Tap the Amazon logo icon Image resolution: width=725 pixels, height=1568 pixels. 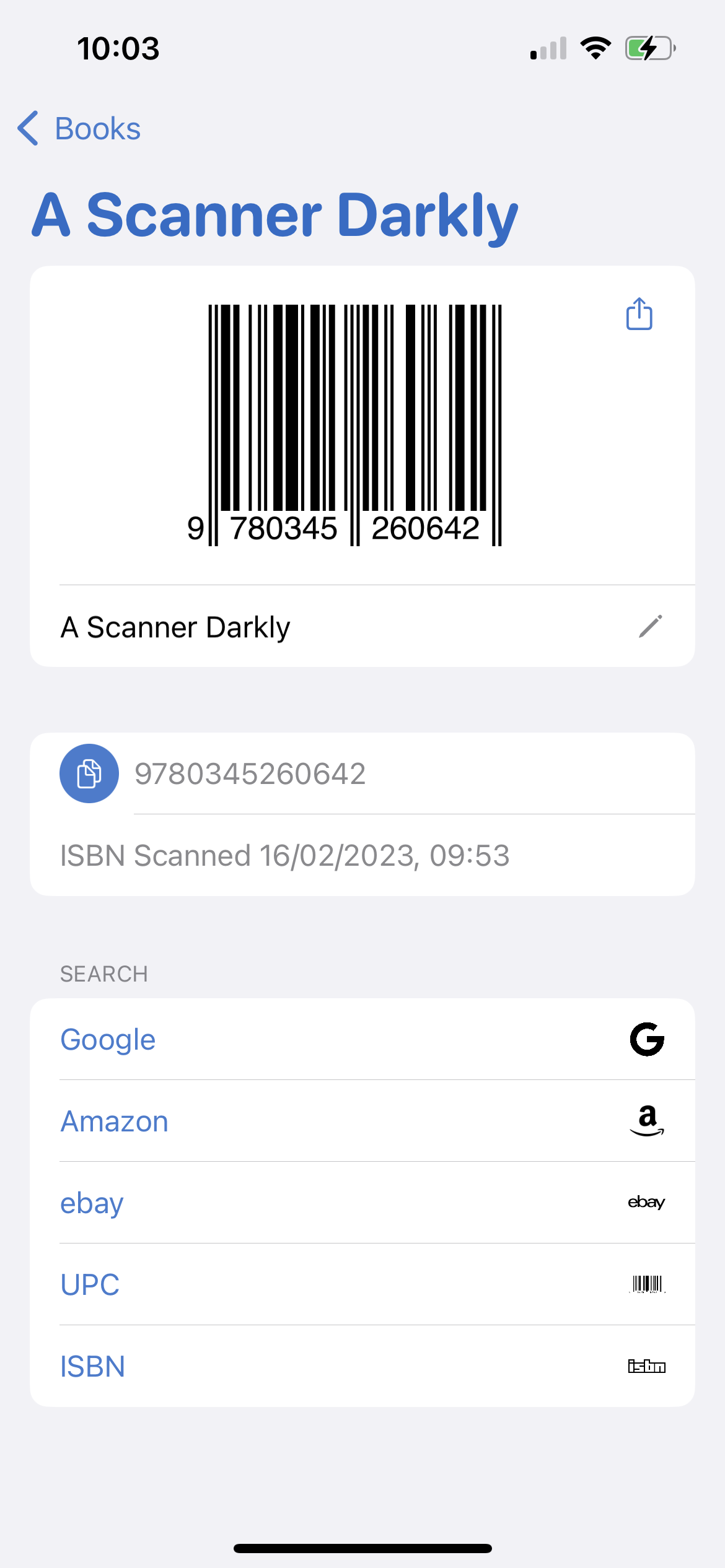click(647, 1121)
